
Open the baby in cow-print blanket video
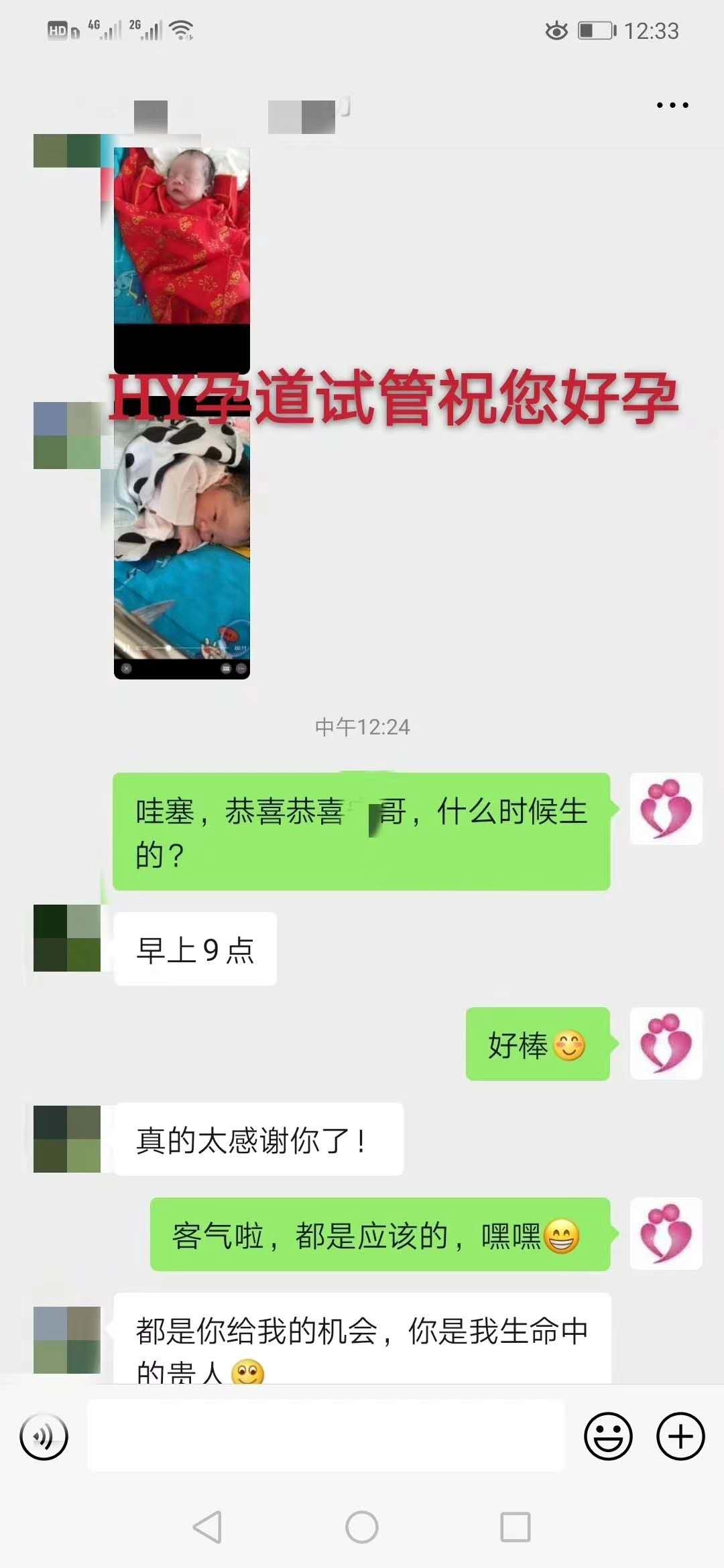coord(182,538)
